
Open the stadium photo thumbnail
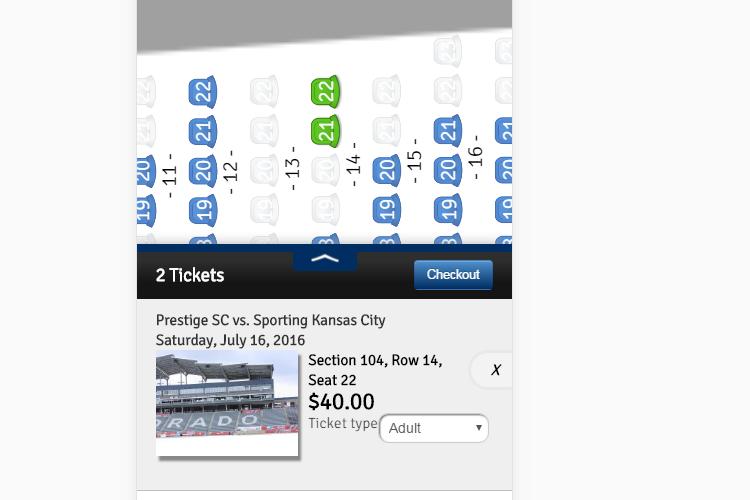pos(227,403)
